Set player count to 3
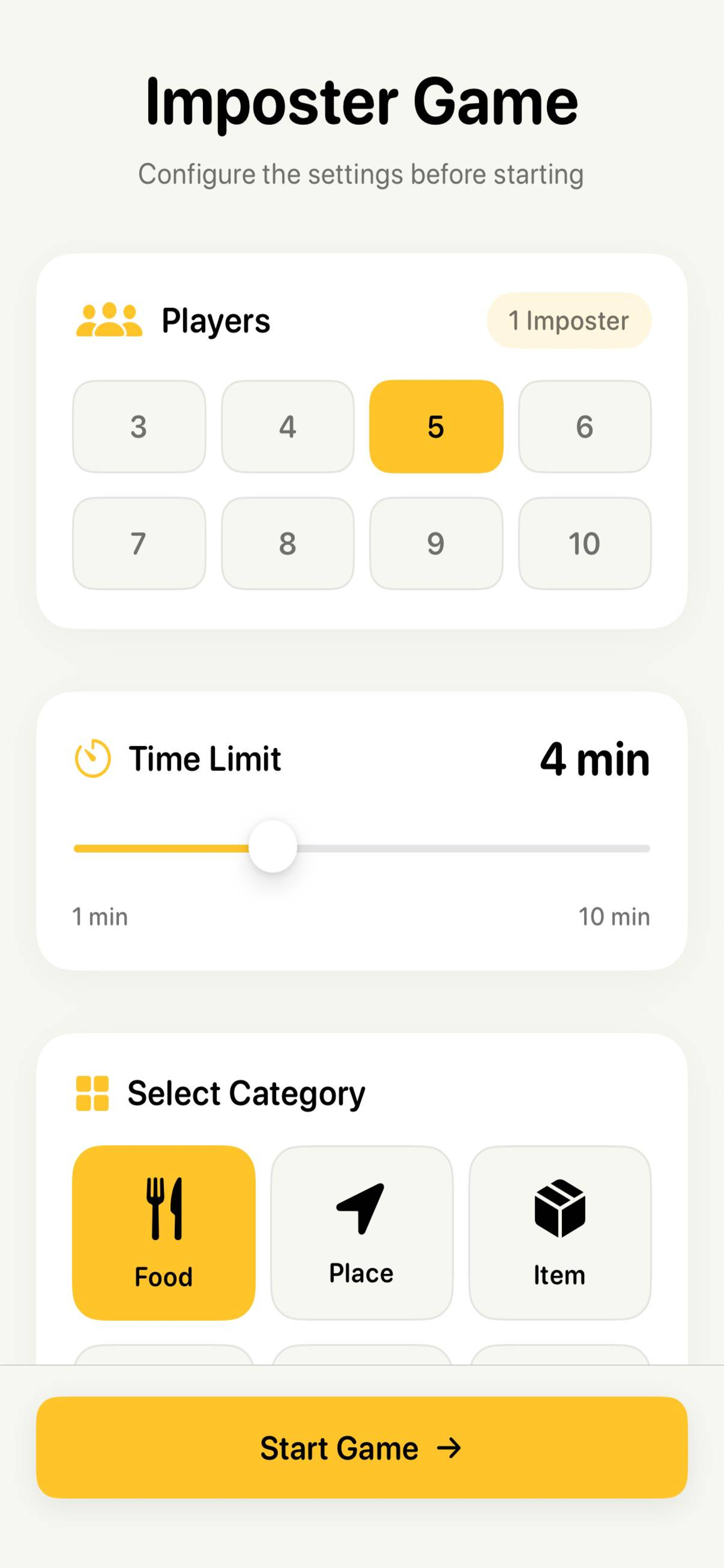Viewport: 724px width, 1568px height. (x=139, y=426)
